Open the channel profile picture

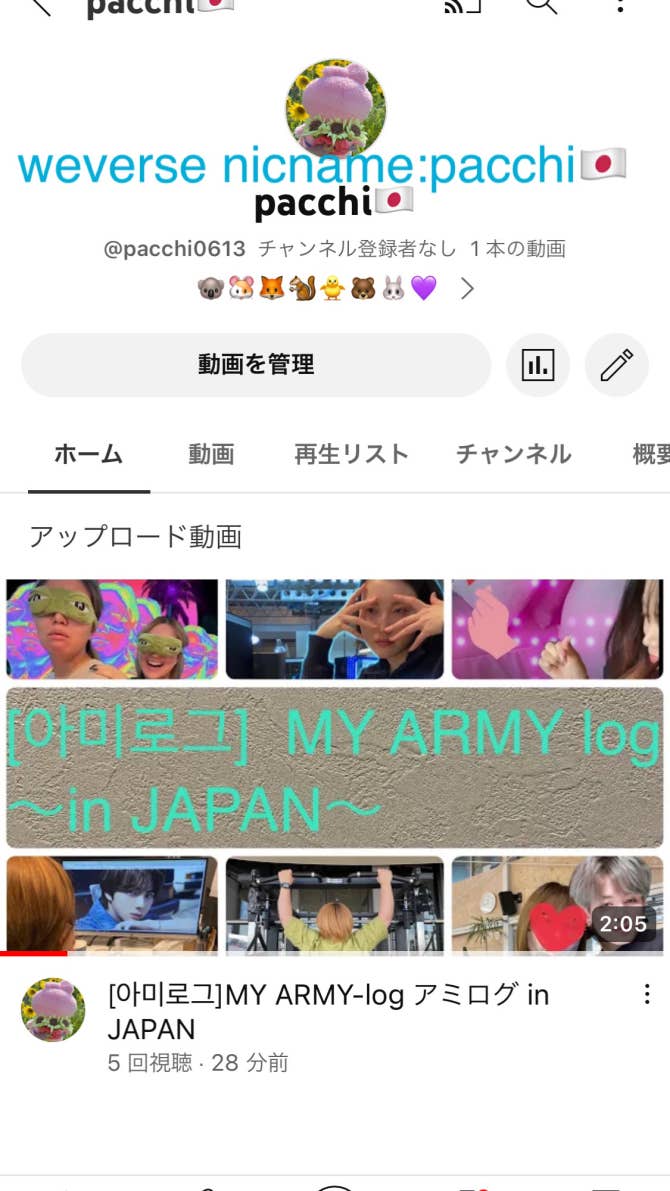point(335,108)
